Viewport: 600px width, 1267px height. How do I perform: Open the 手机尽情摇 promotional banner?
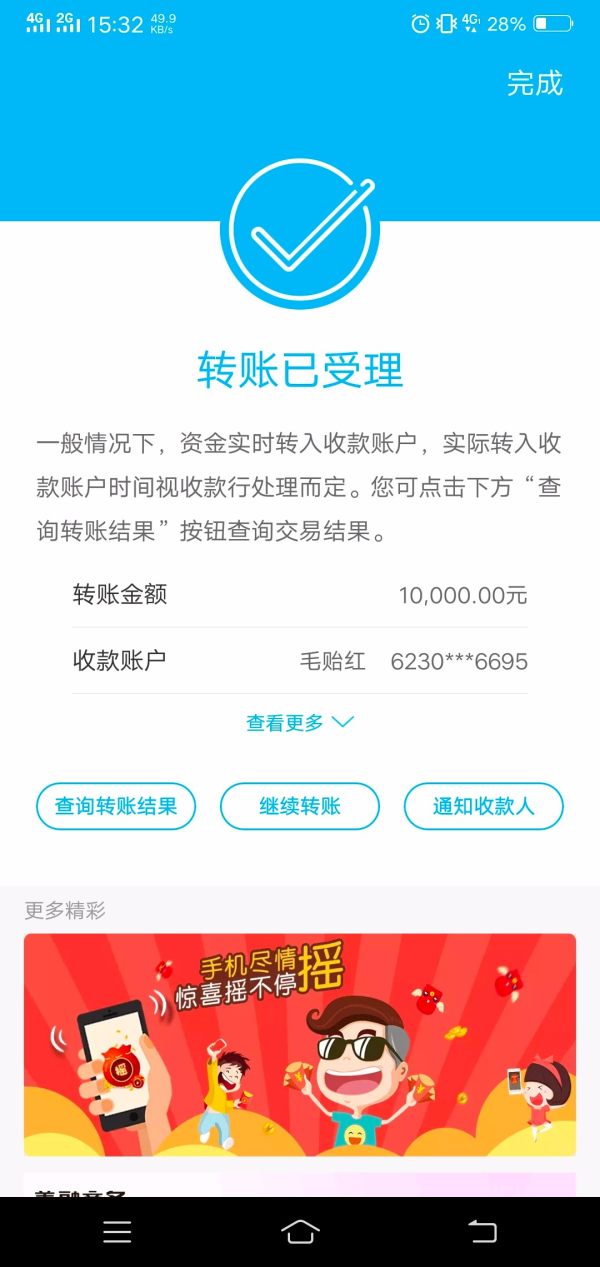point(300,1044)
